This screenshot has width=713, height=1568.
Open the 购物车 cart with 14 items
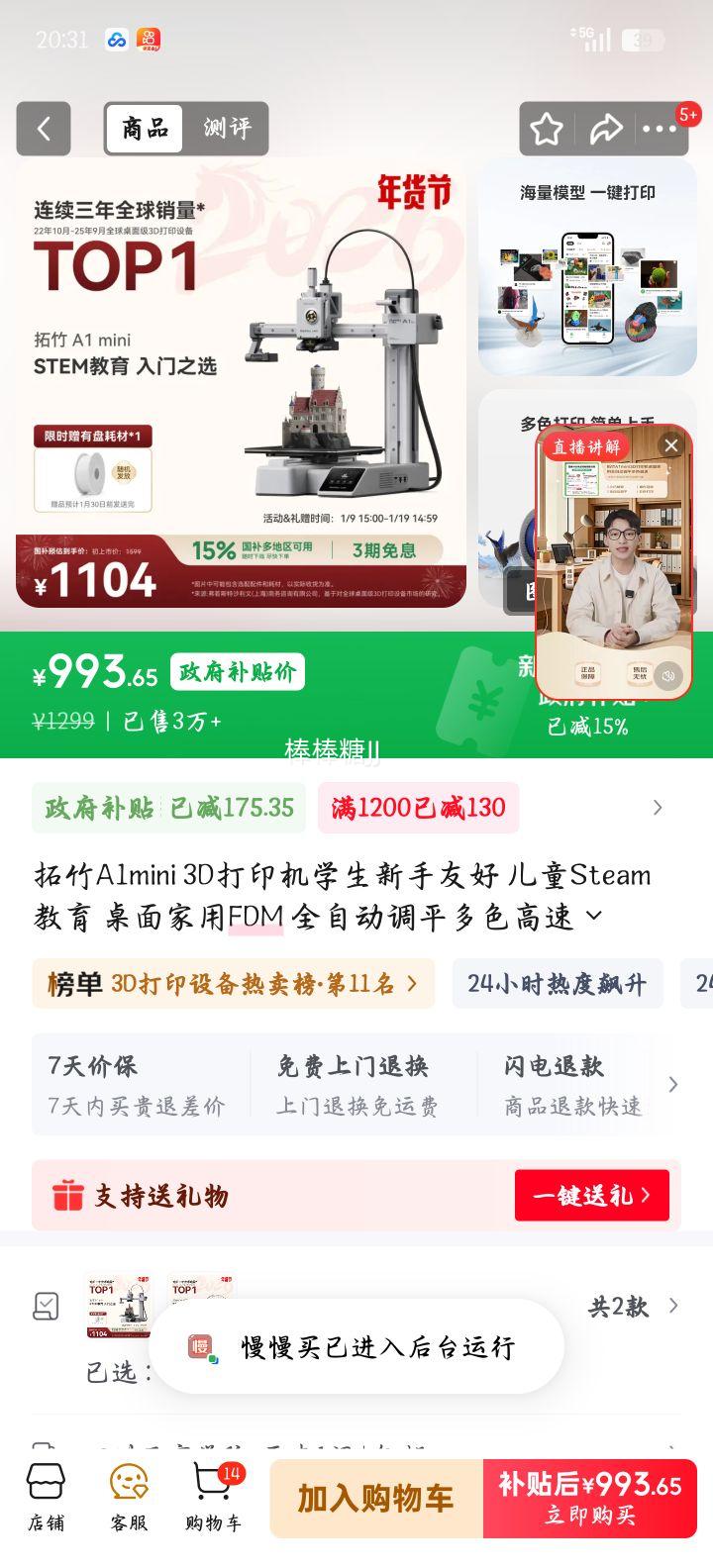[212, 1497]
